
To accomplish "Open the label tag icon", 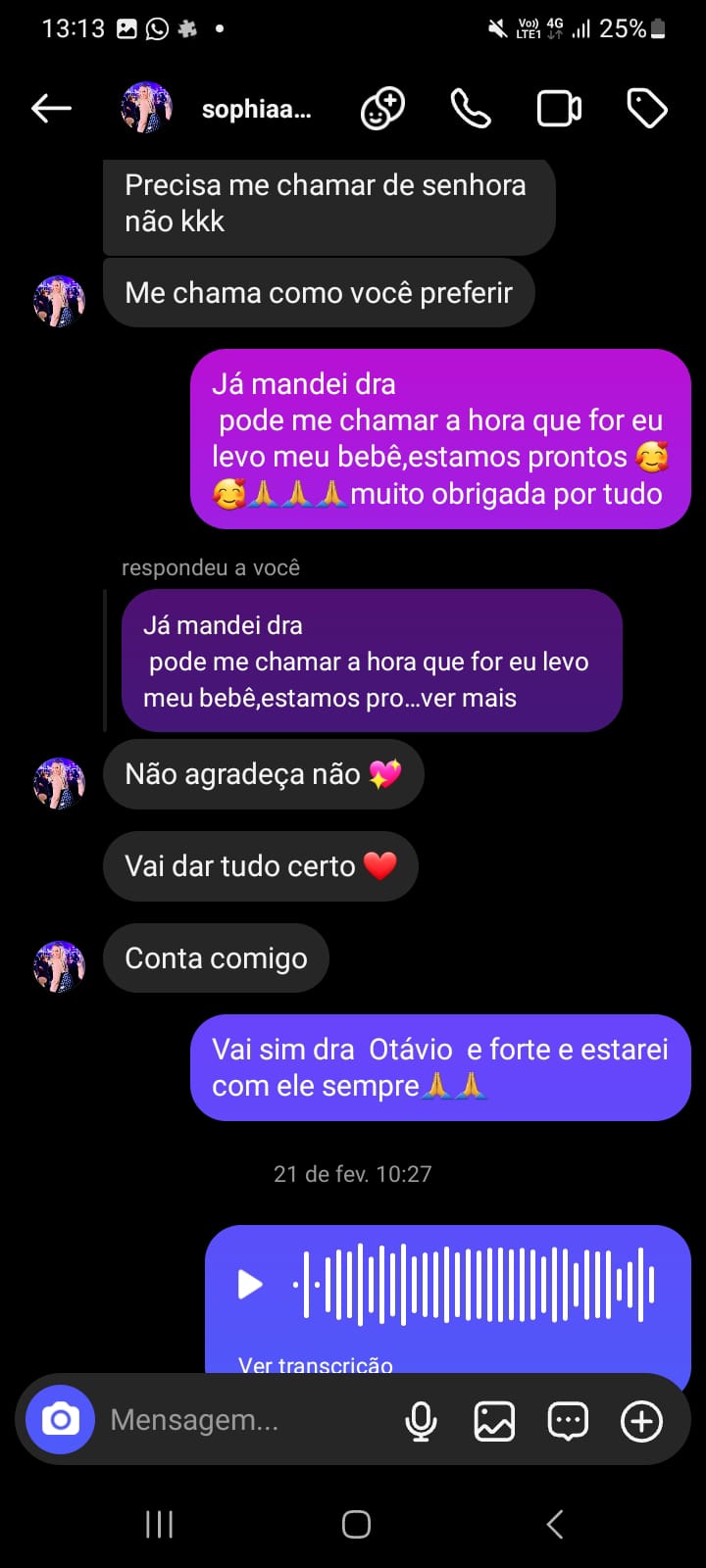I will click(x=647, y=109).
